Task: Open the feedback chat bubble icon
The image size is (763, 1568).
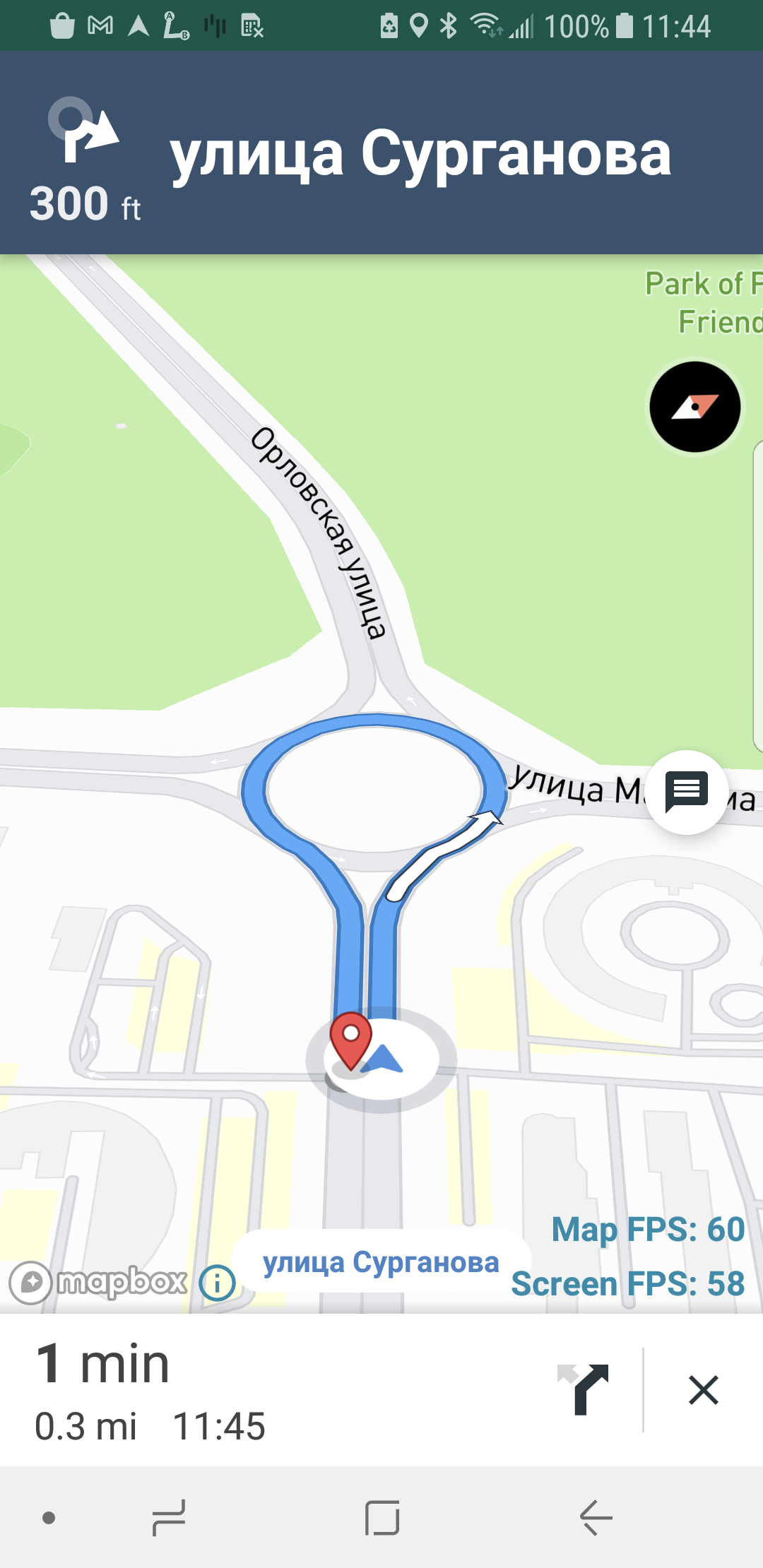Action: pyautogui.click(x=686, y=791)
